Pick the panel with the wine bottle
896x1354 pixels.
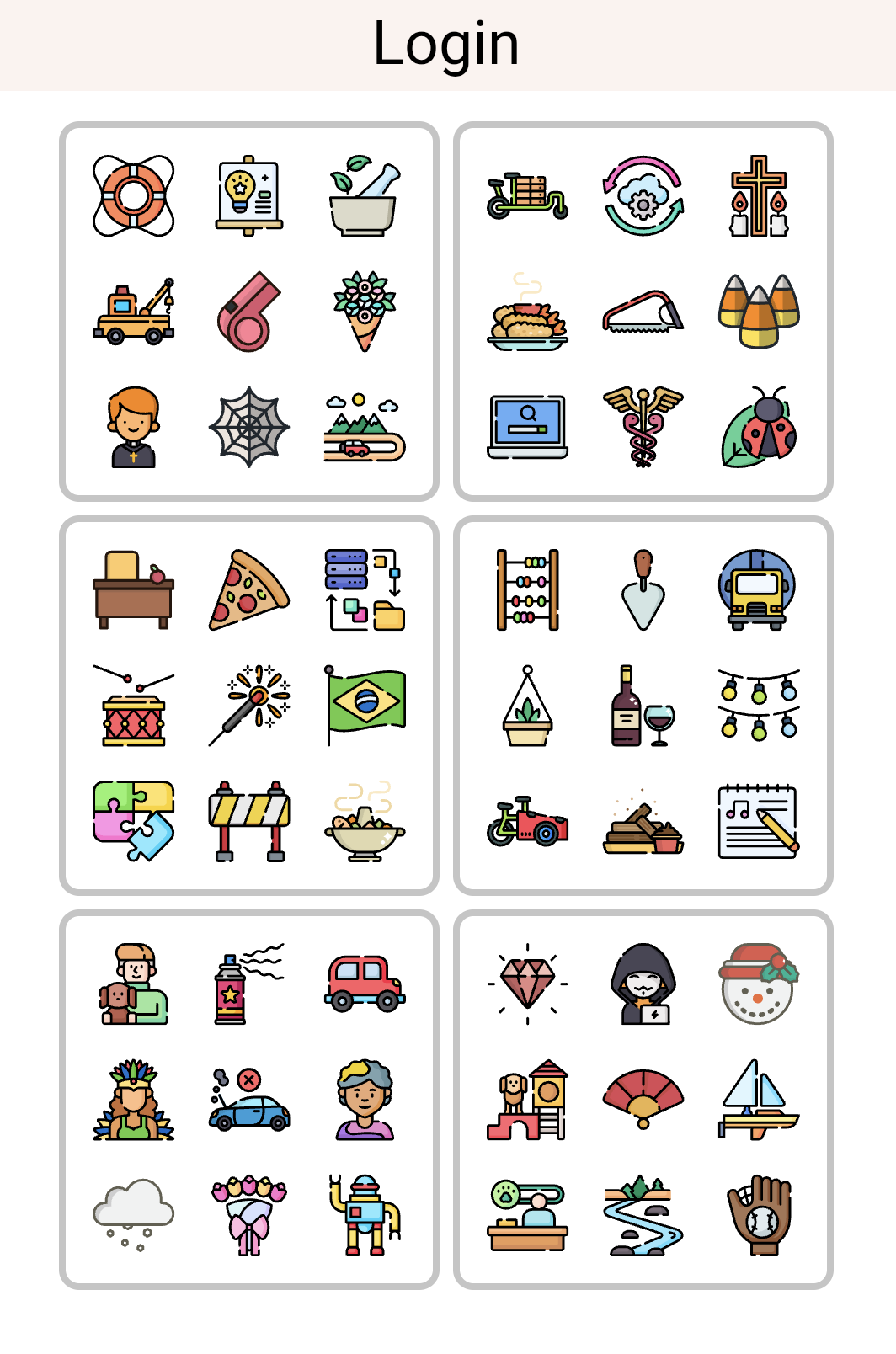tap(643, 706)
